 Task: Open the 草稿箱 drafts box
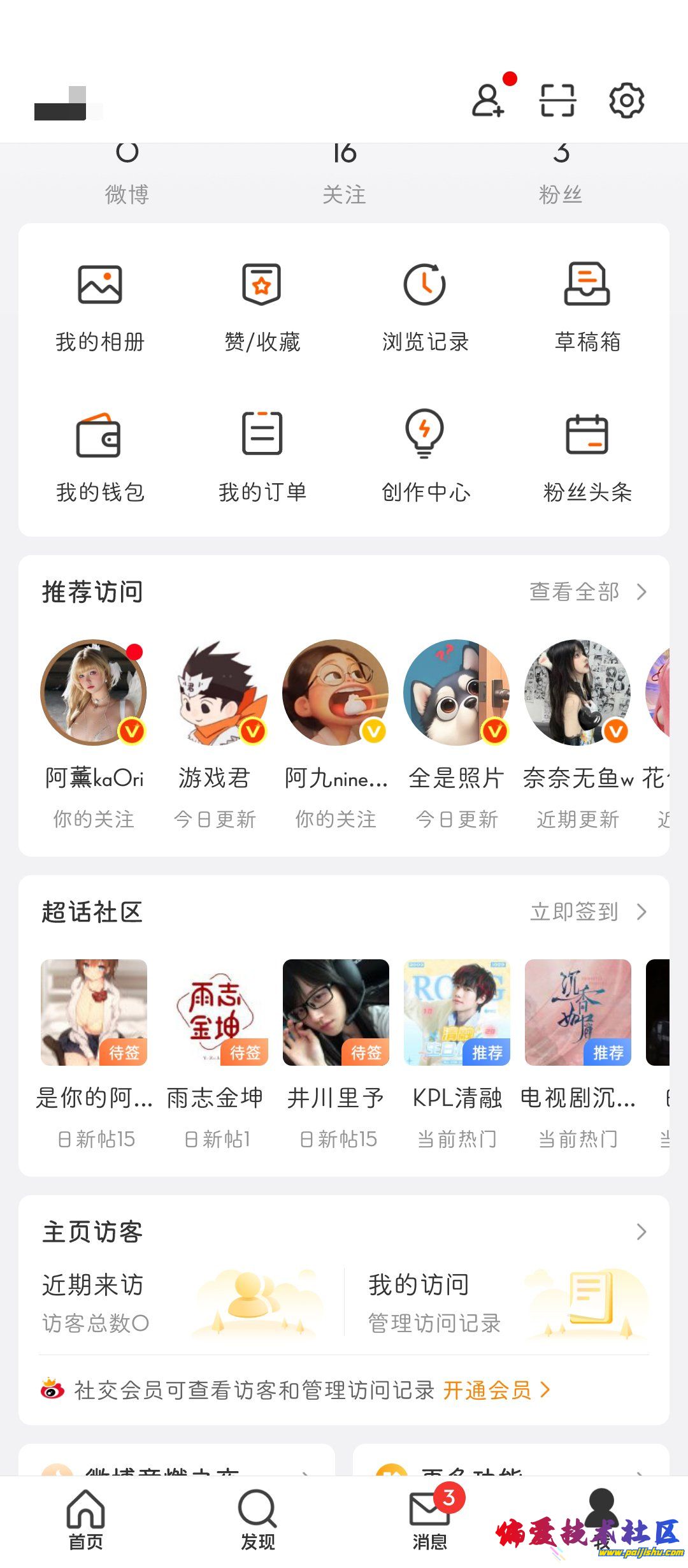pos(587,306)
